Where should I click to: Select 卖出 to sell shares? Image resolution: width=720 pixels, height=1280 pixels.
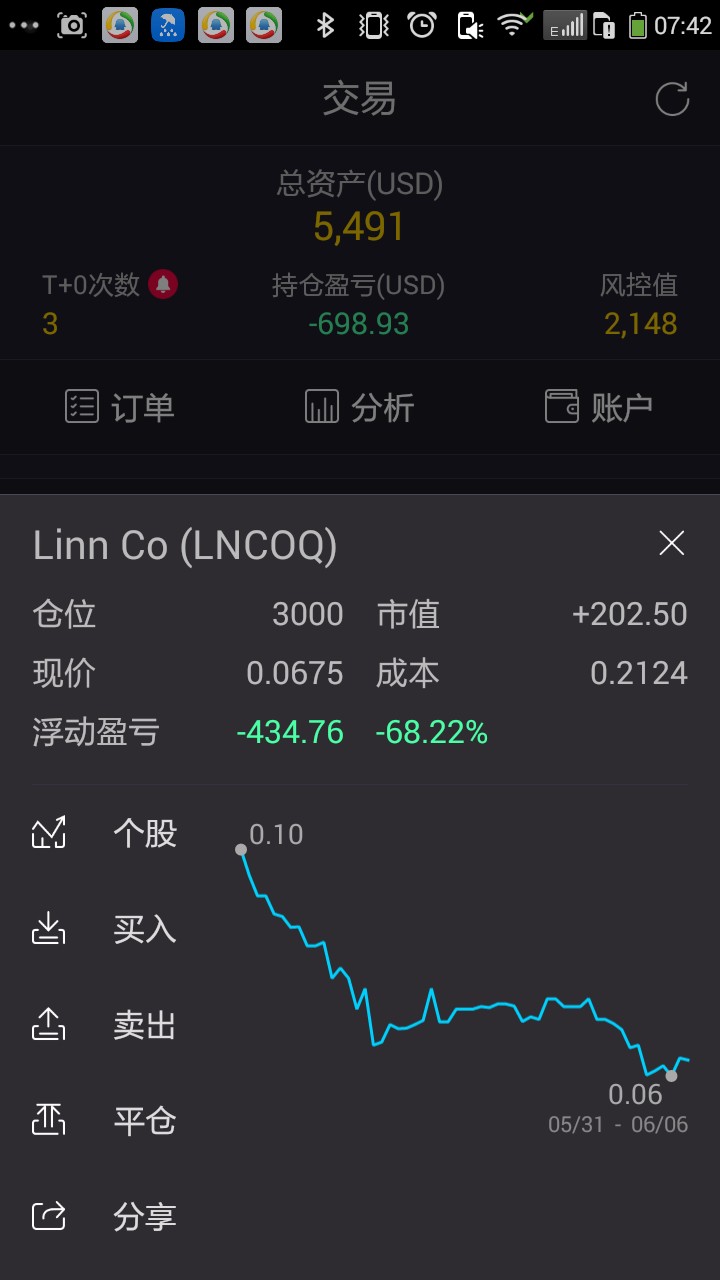point(105,1025)
